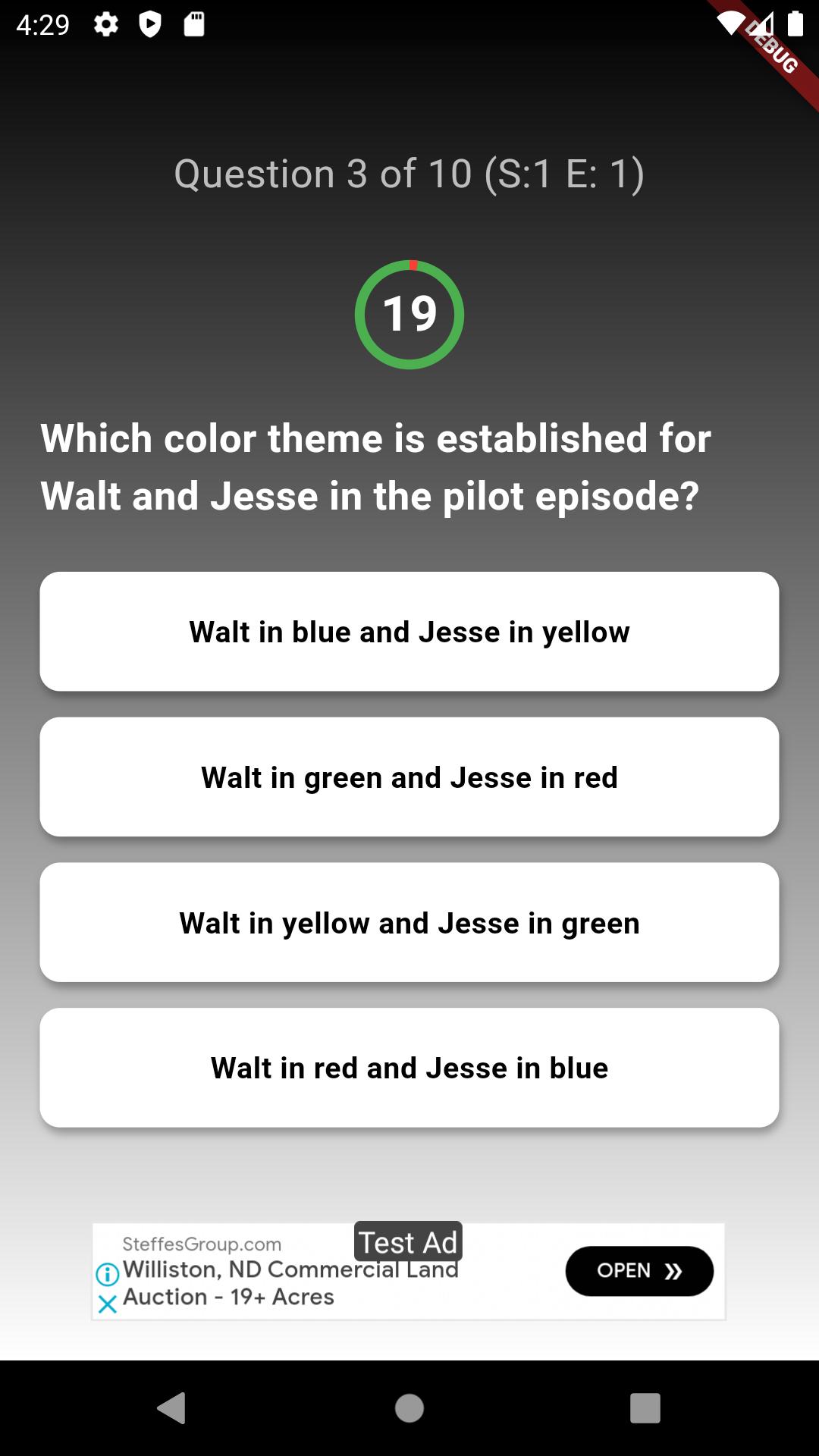Screen dimensions: 819x1456
Task: Choose Walt in green and Jesse in red
Action: 409,777
